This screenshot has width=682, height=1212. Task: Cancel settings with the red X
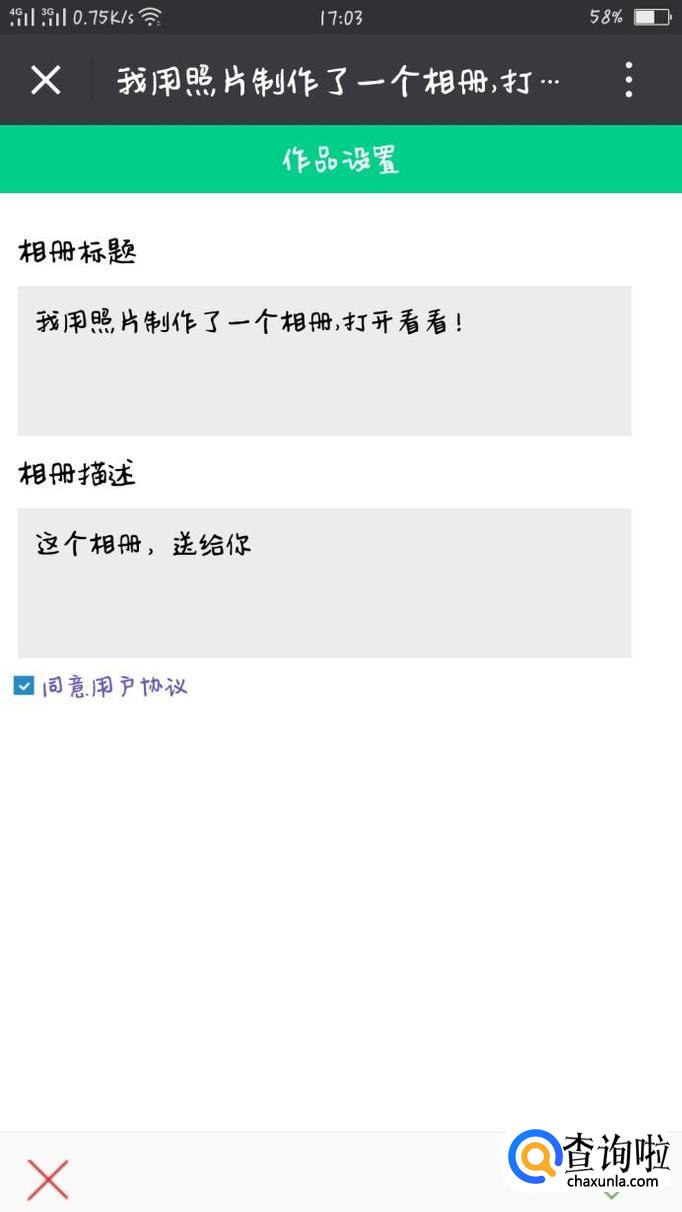48,1180
